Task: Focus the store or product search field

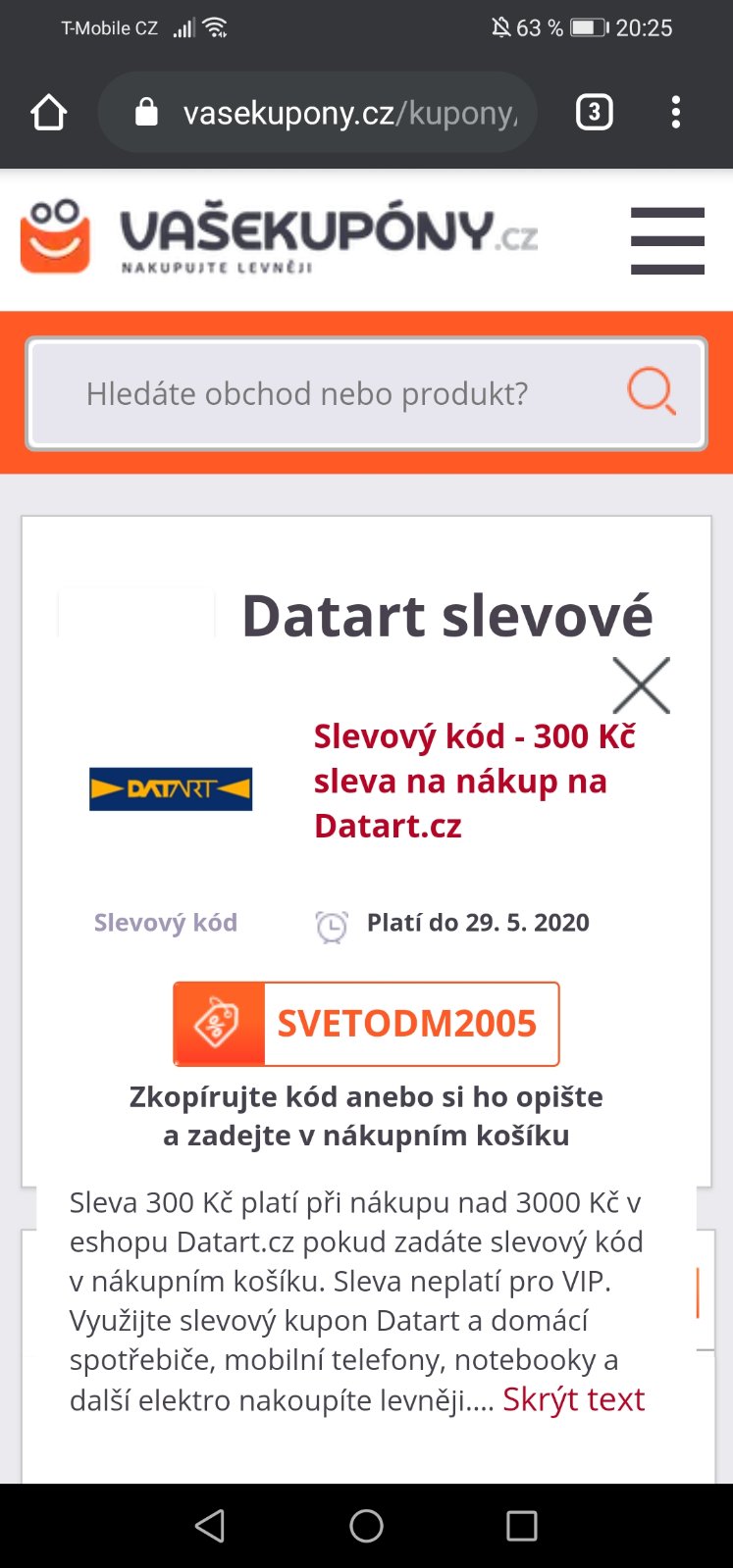Action: 324,393
